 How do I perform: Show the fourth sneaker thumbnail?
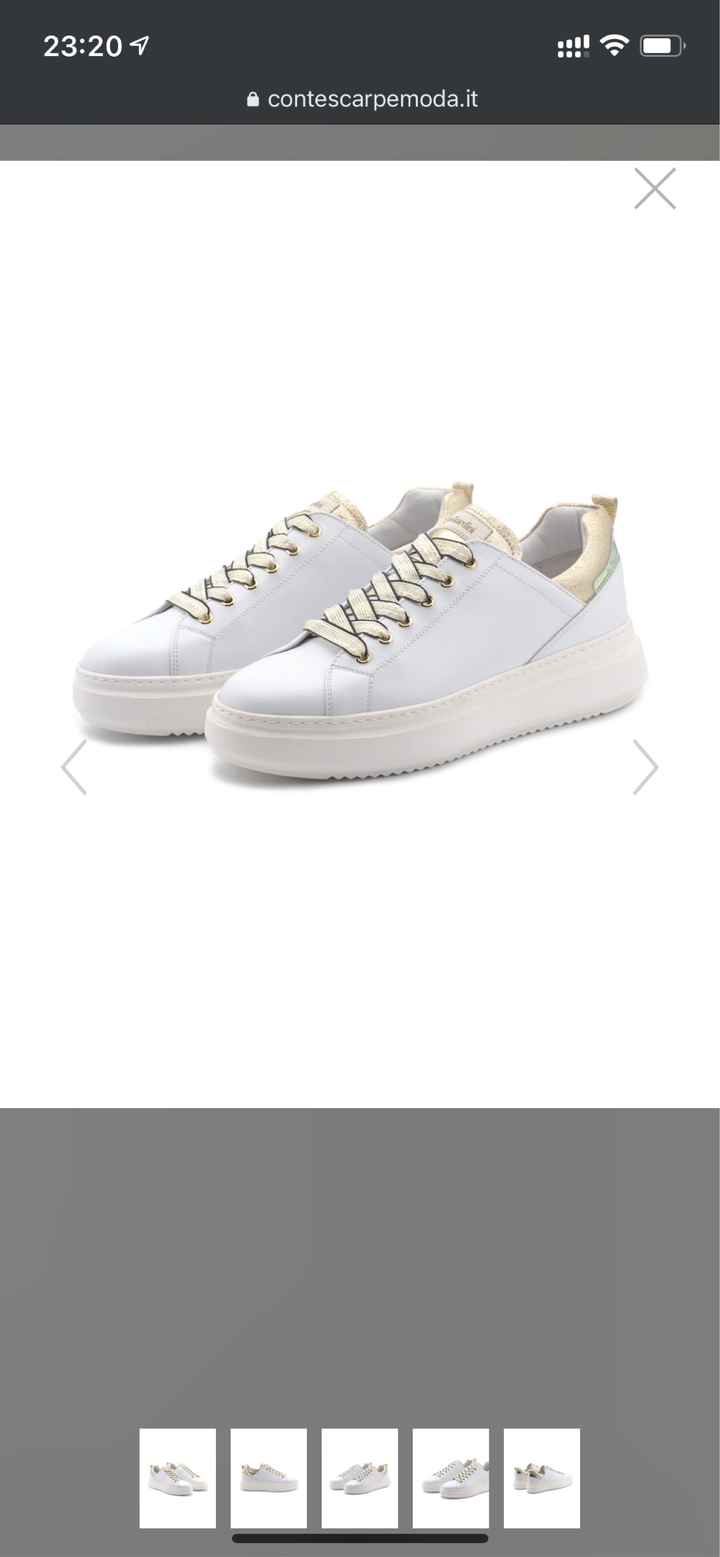[450, 1477]
